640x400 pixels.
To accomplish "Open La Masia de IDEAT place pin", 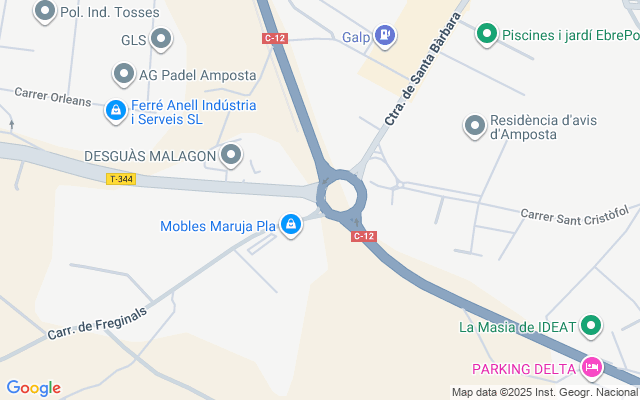I will (591, 326).
